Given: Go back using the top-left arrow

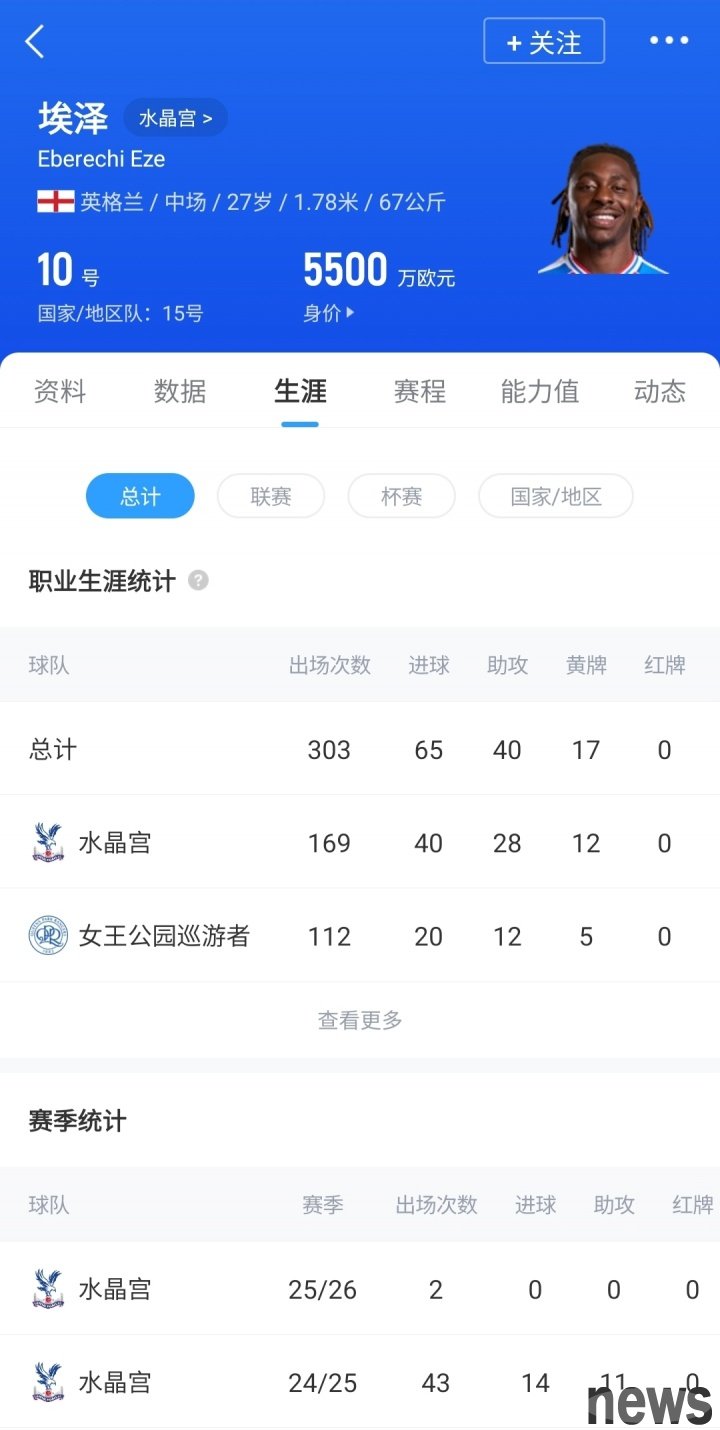Looking at the screenshot, I should (35, 42).
